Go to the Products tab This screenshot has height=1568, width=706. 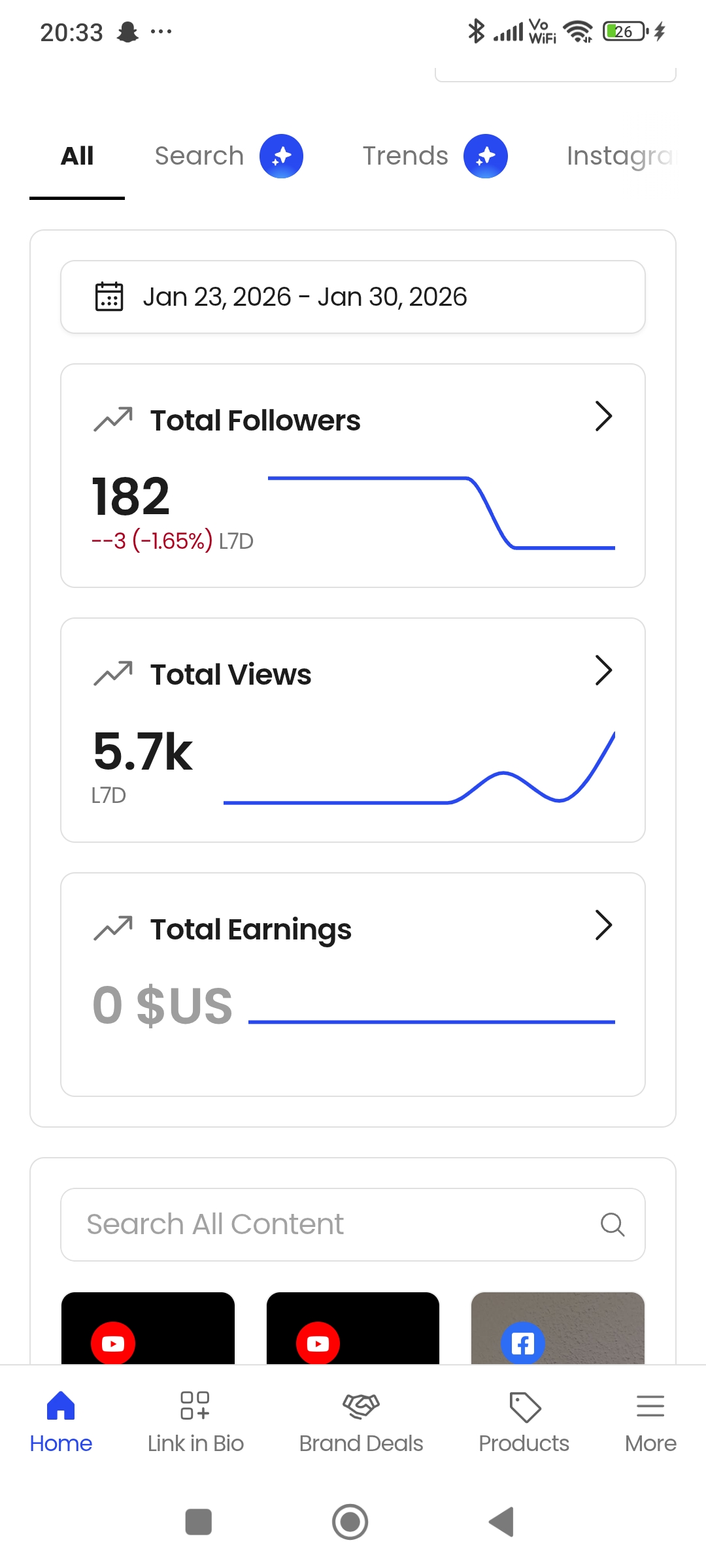(x=524, y=1422)
